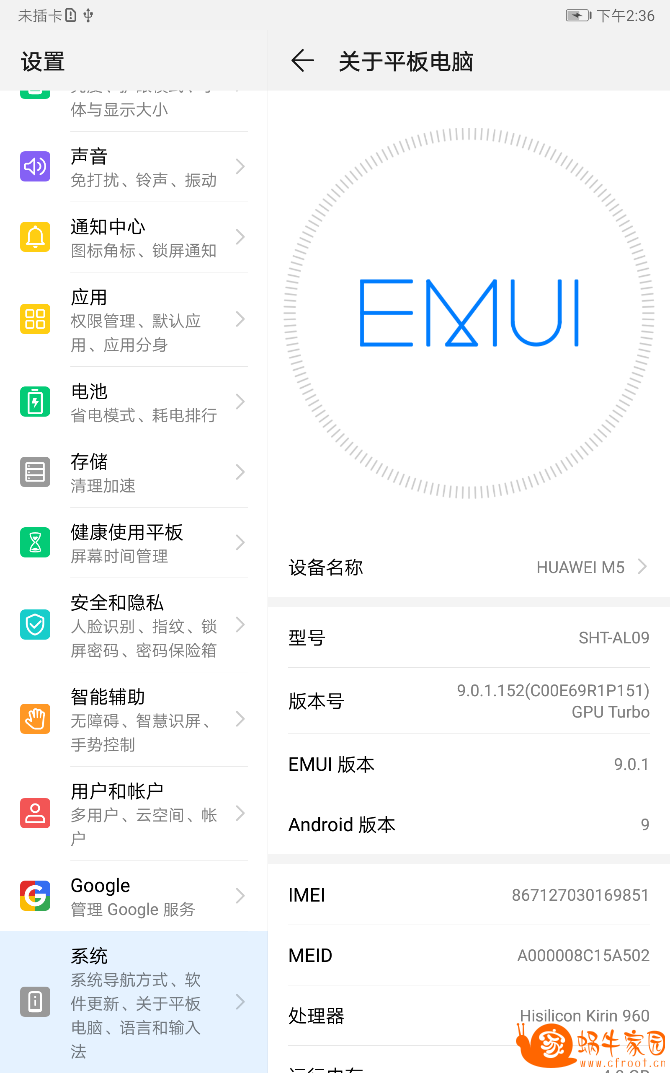Open 安全和隐私 settings
Screen dimensions: 670x1073
coord(134,625)
